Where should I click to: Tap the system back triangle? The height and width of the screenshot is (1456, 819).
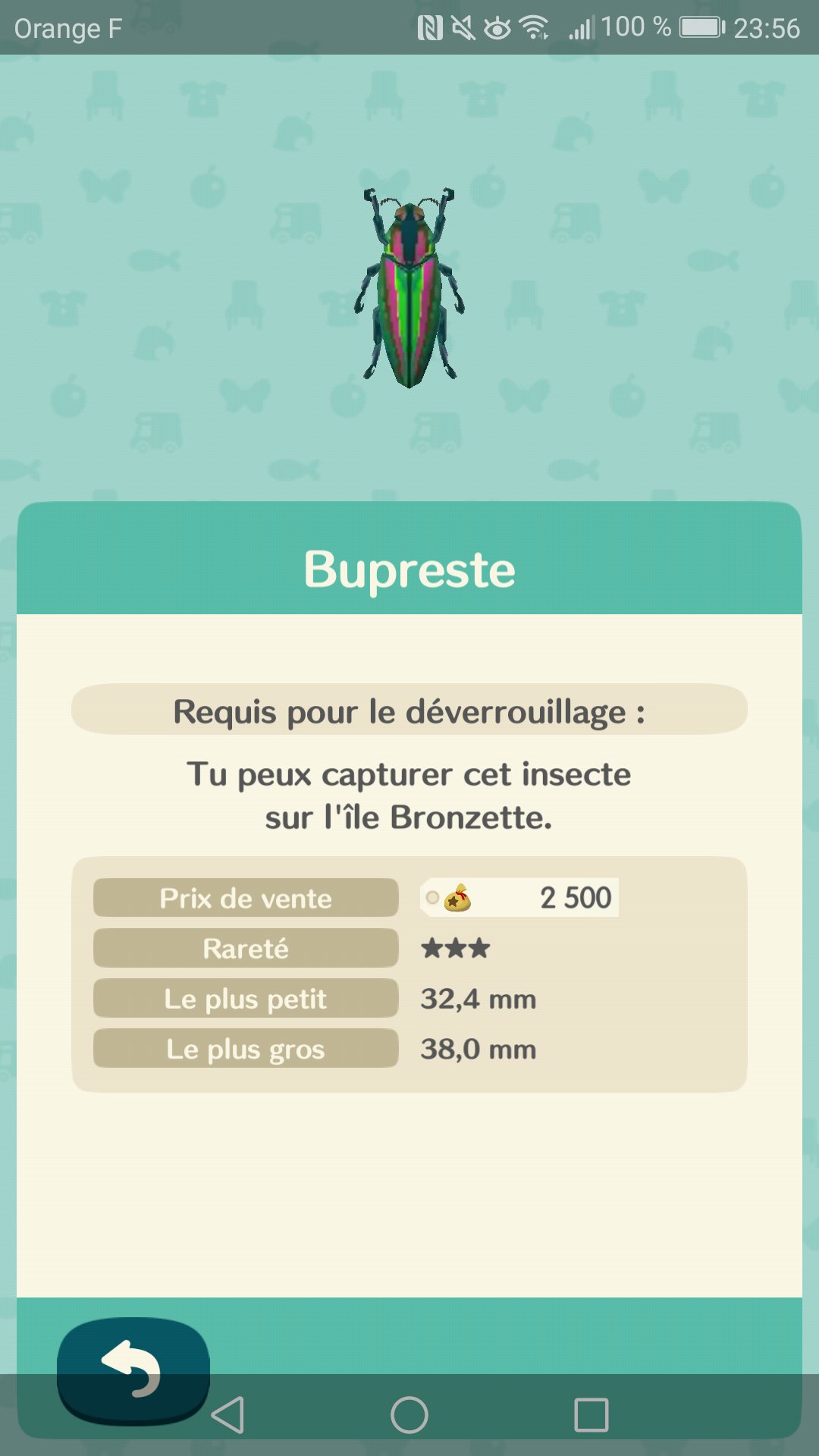tap(228, 1415)
